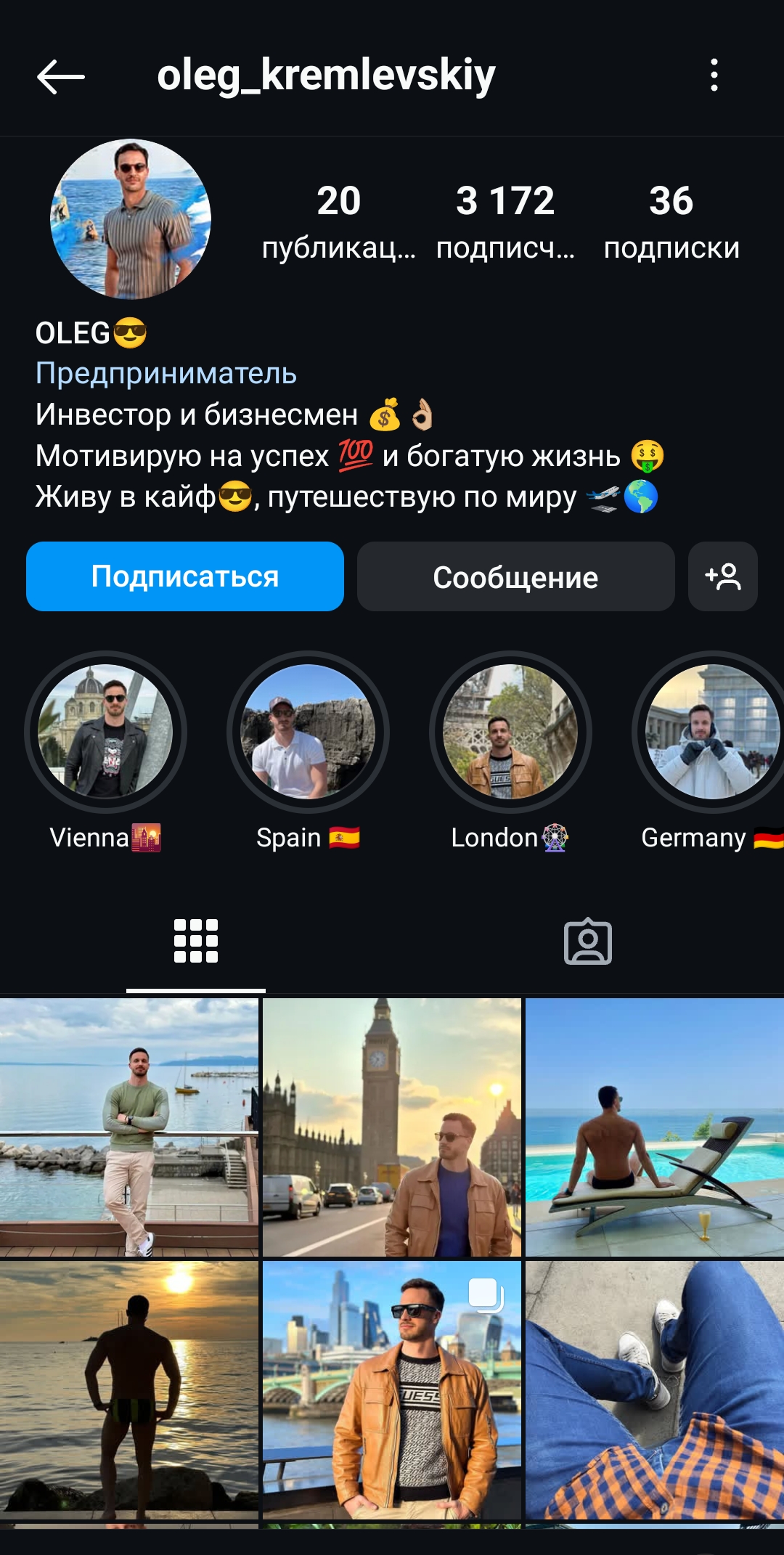Viewport: 784px width, 1555px height.
Task: Tap the username oleg_kremlevskiy in the header
Action: 327,76
